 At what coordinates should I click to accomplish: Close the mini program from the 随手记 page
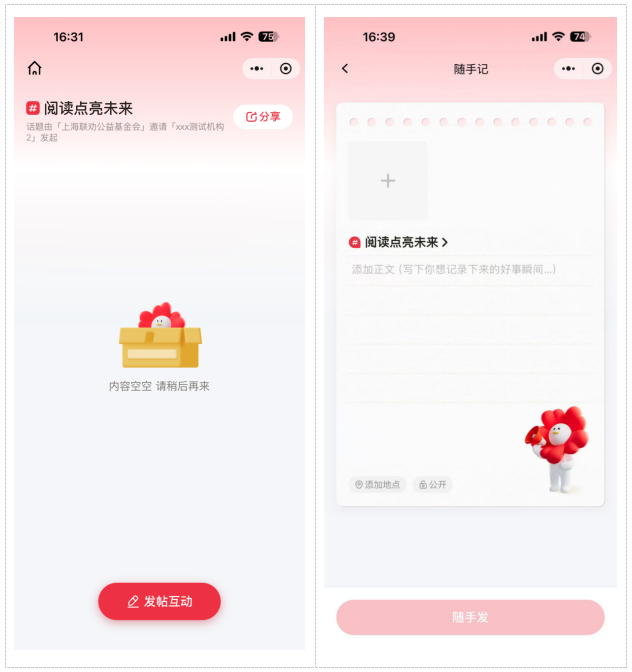[597, 69]
